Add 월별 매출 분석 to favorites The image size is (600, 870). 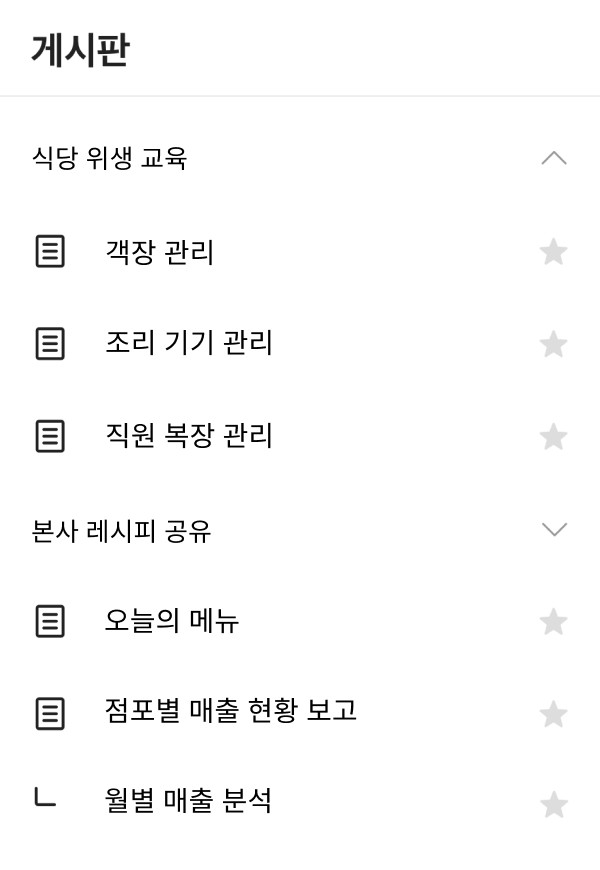(553, 804)
